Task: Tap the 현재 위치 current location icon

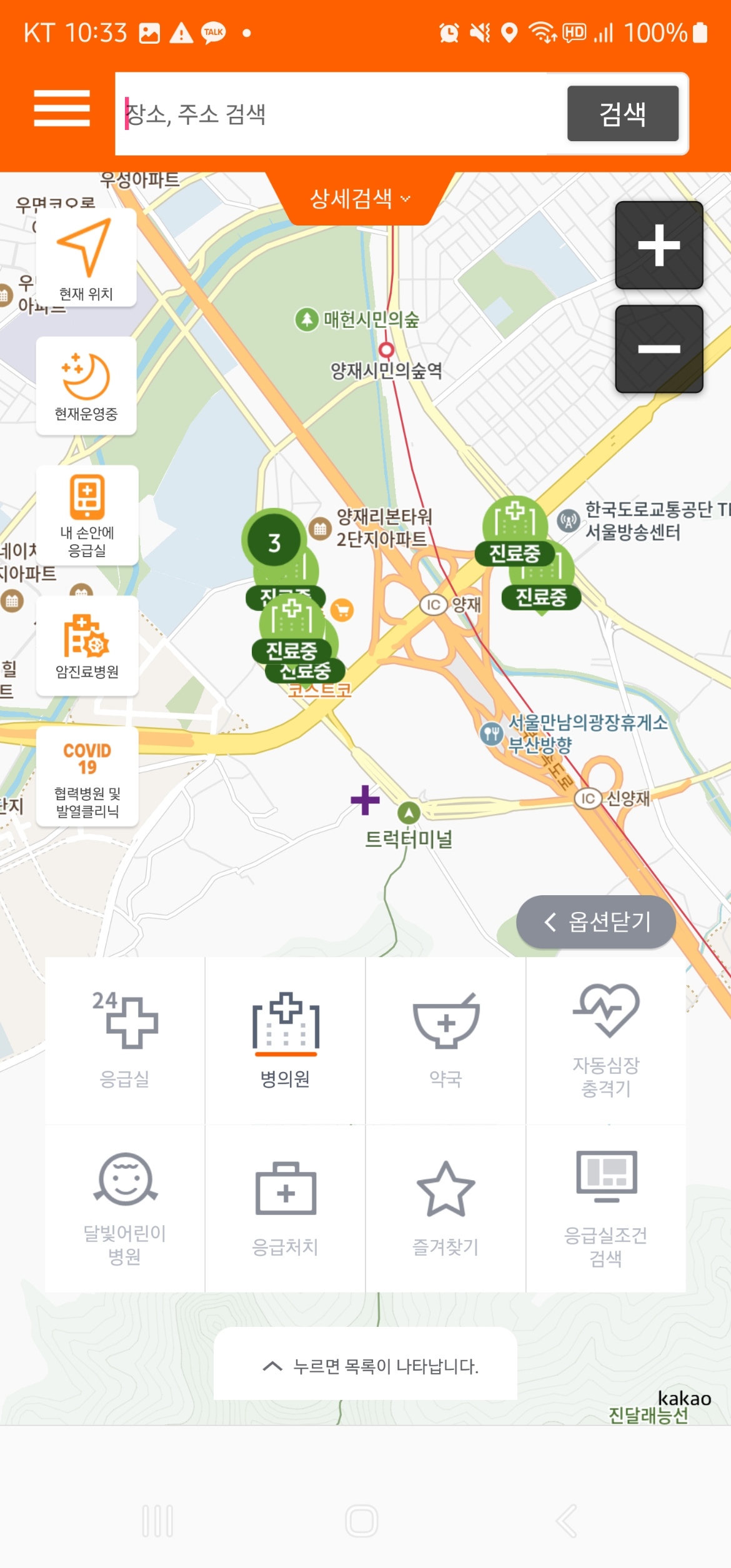Action: click(86, 256)
